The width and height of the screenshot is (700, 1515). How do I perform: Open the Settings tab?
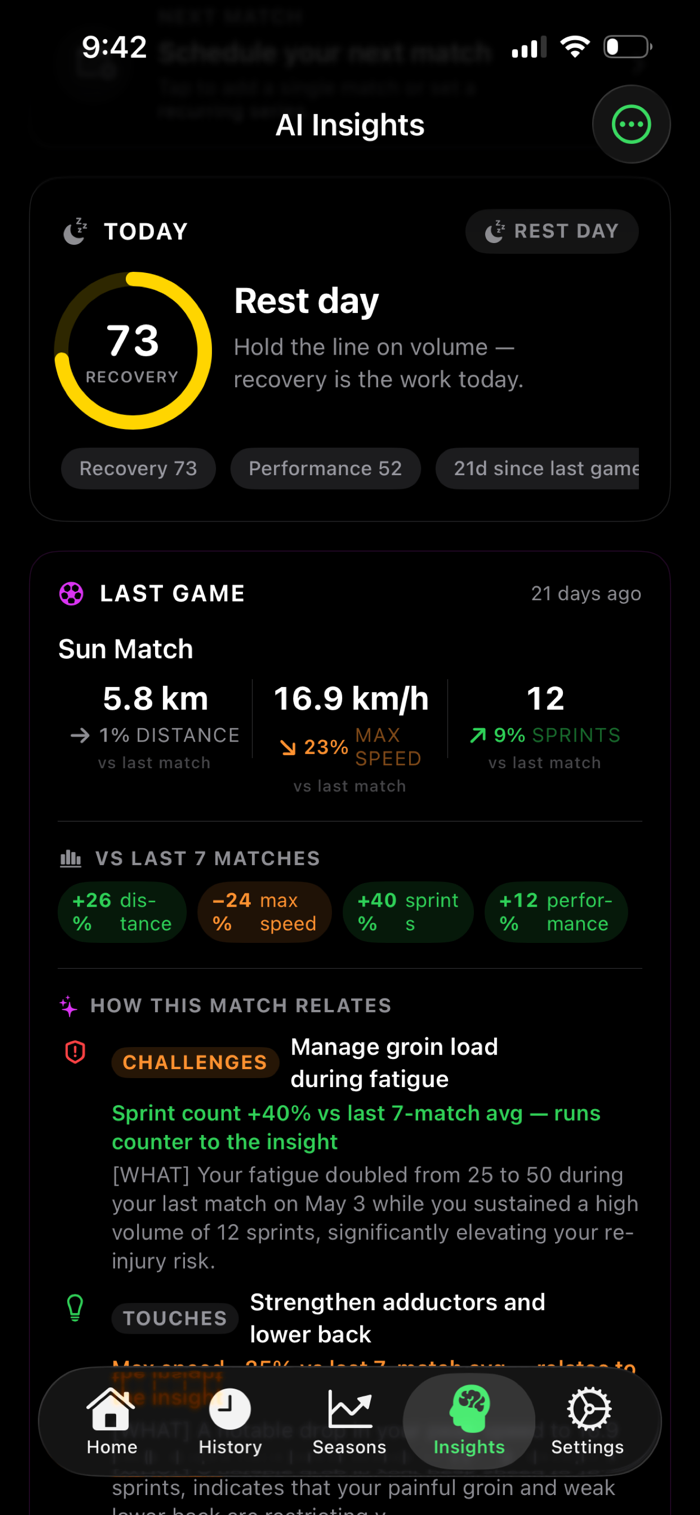[588, 1422]
